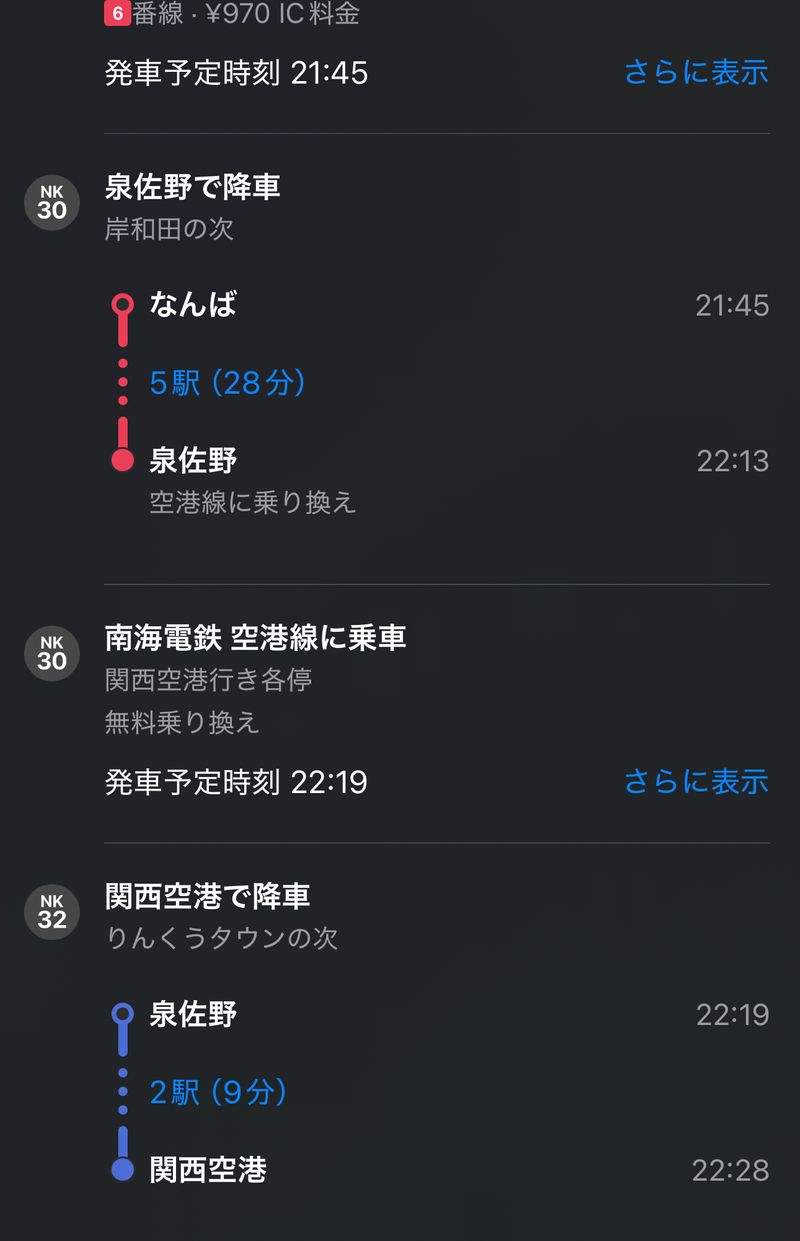
Task: Show more departures for the 22:19 train
Action: click(696, 781)
